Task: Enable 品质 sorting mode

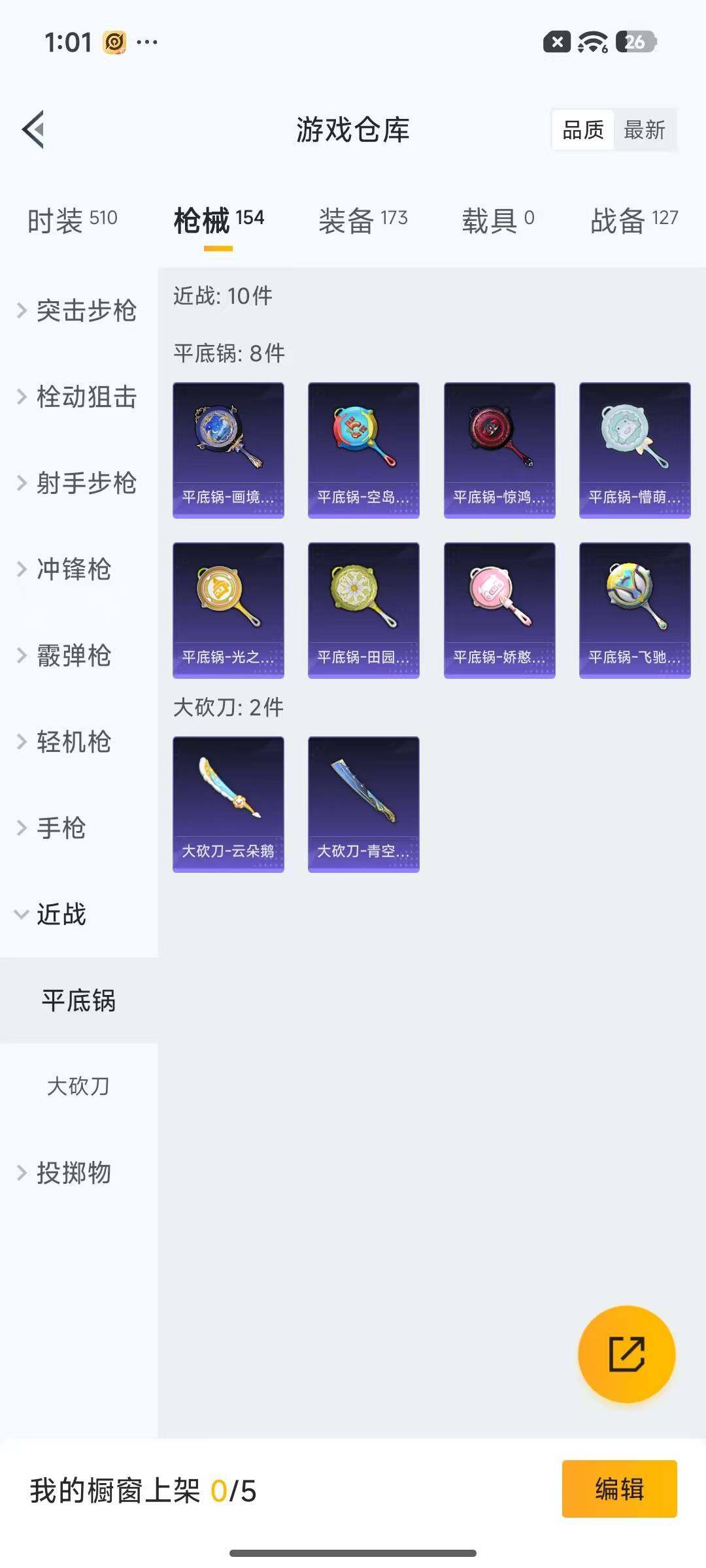Action: (582, 130)
